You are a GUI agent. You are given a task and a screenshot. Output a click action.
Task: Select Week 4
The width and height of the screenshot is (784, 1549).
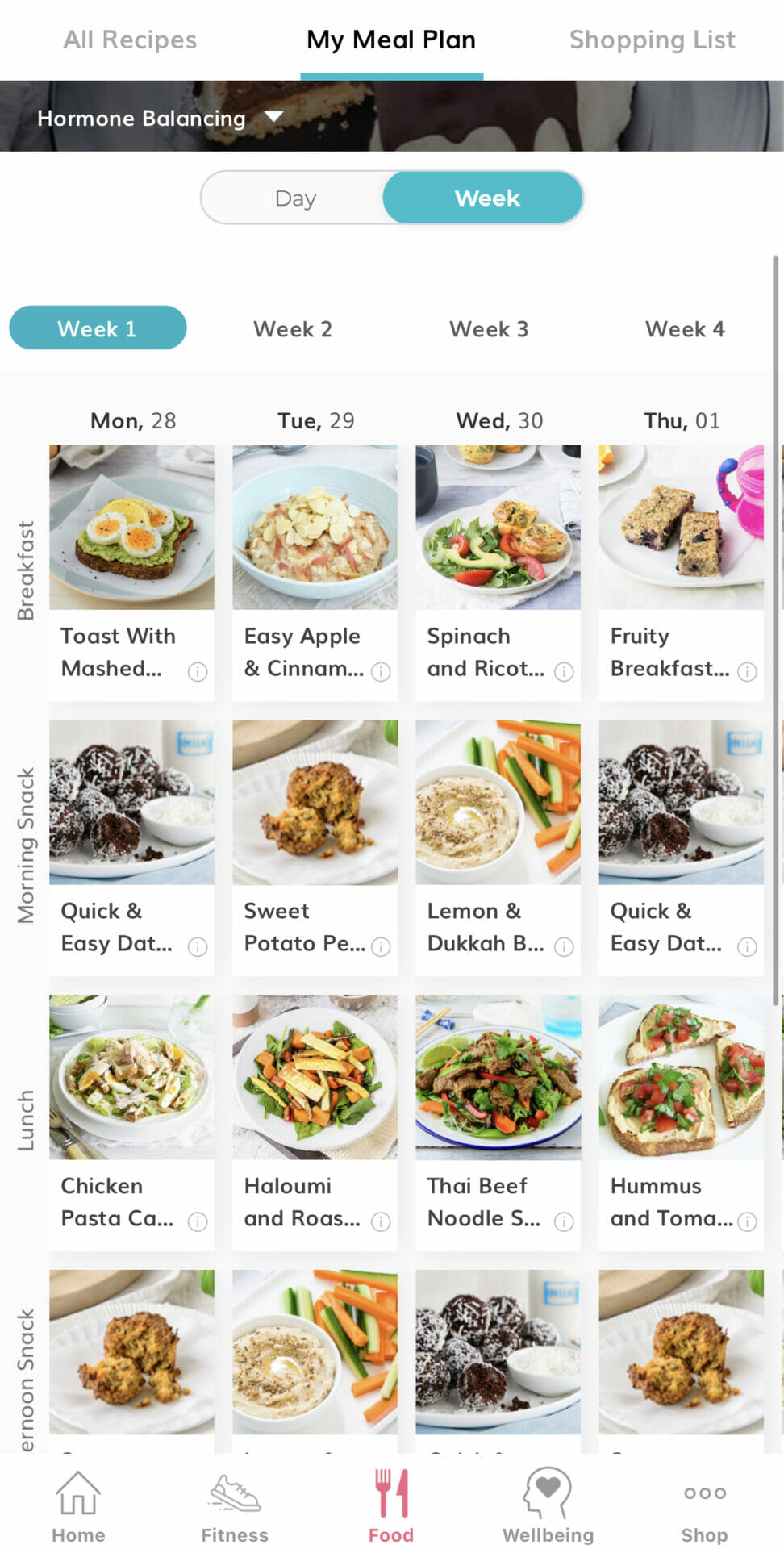[x=685, y=329]
